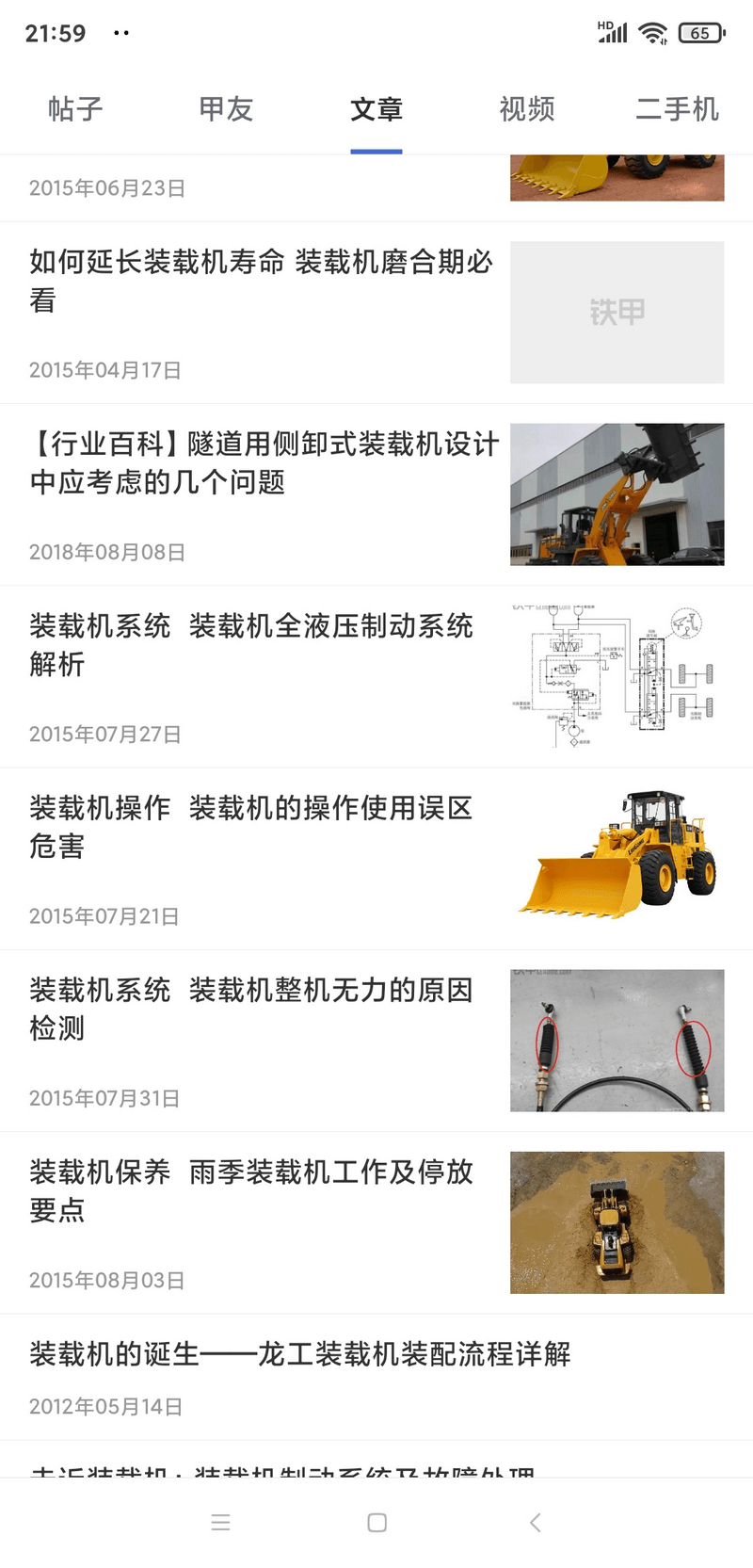Read 装载机全液压制动系统解析 article
Image resolution: width=753 pixels, height=1568 pixels.
click(251, 644)
